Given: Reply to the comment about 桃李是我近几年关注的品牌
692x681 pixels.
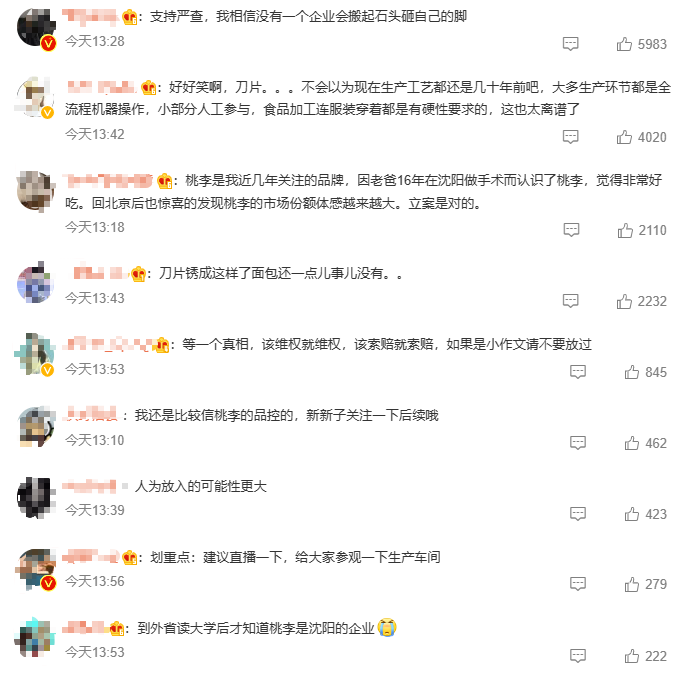Looking at the screenshot, I should click(x=571, y=230).
